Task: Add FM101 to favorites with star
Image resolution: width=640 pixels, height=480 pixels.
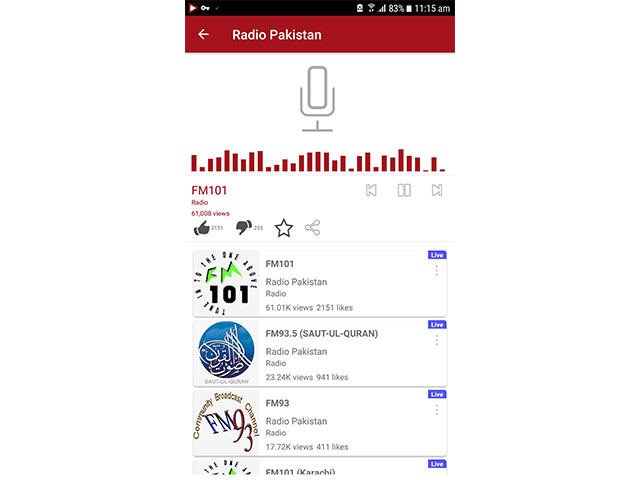Action: (284, 228)
